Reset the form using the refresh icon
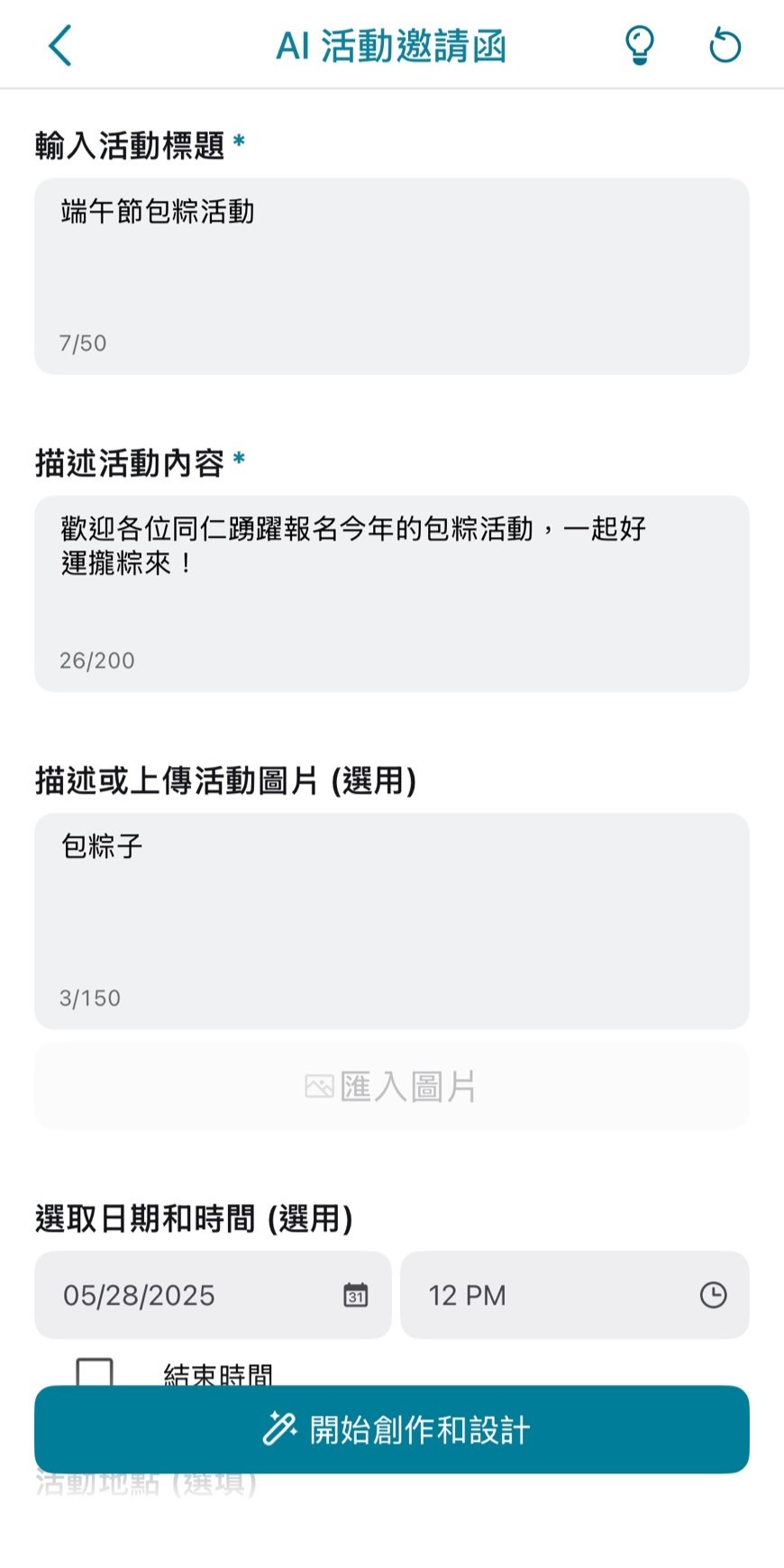This screenshot has height=1568, width=784. [x=724, y=45]
